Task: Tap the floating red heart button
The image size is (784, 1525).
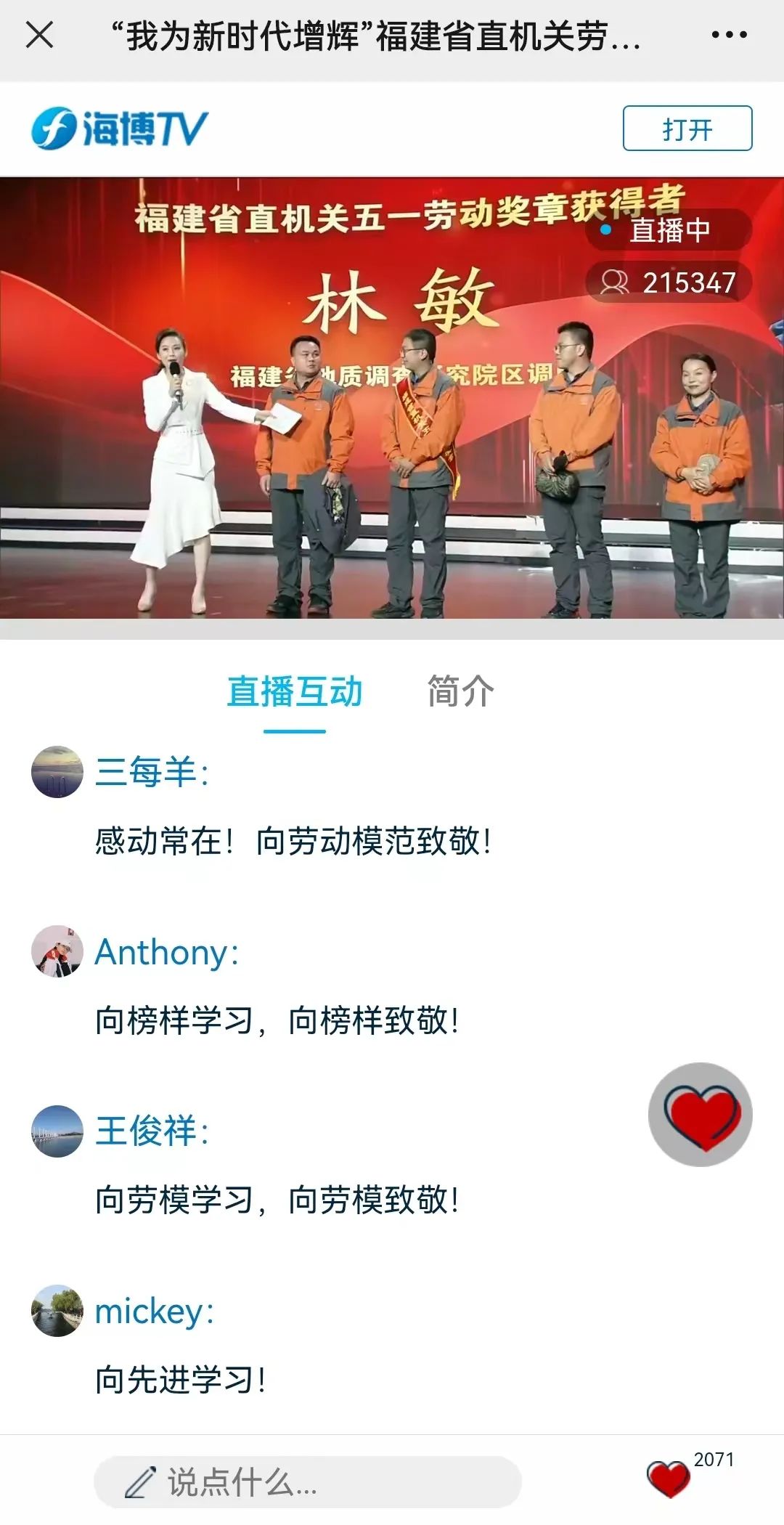Action: (700, 1114)
